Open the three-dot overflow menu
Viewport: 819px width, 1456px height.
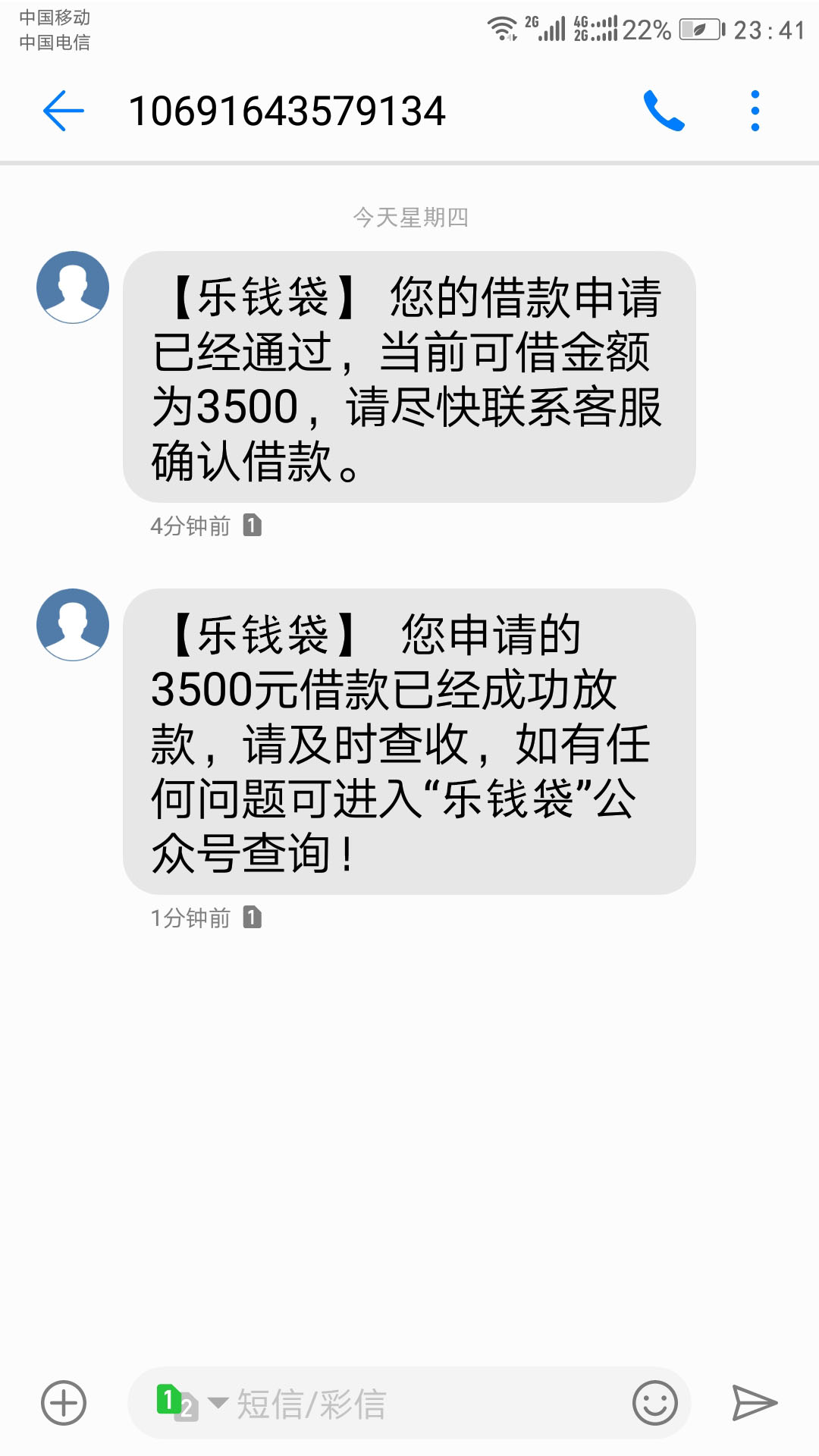point(755,111)
